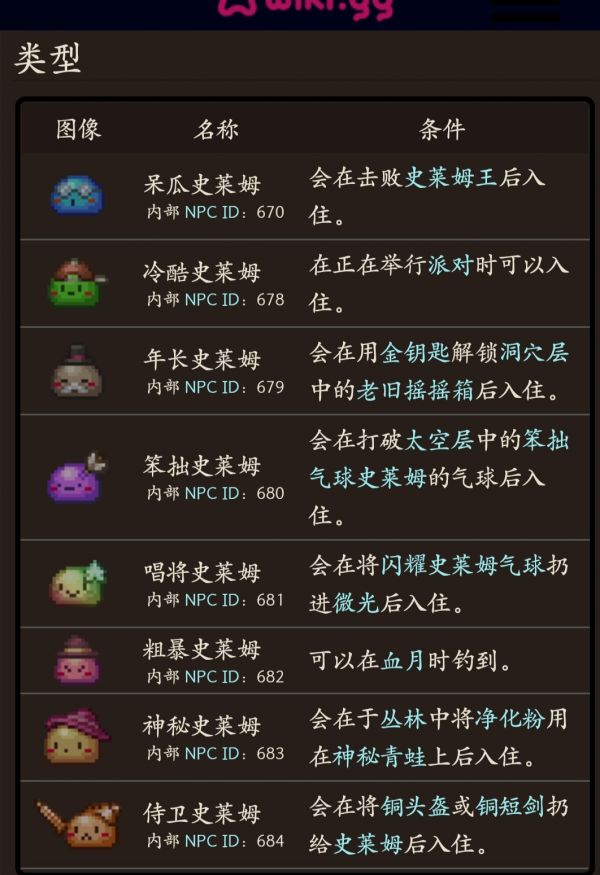Image resolution: width=600 pixels, height=875 pixels.
Task: Follow the 净化粉 link
Action: click(510, 718)
